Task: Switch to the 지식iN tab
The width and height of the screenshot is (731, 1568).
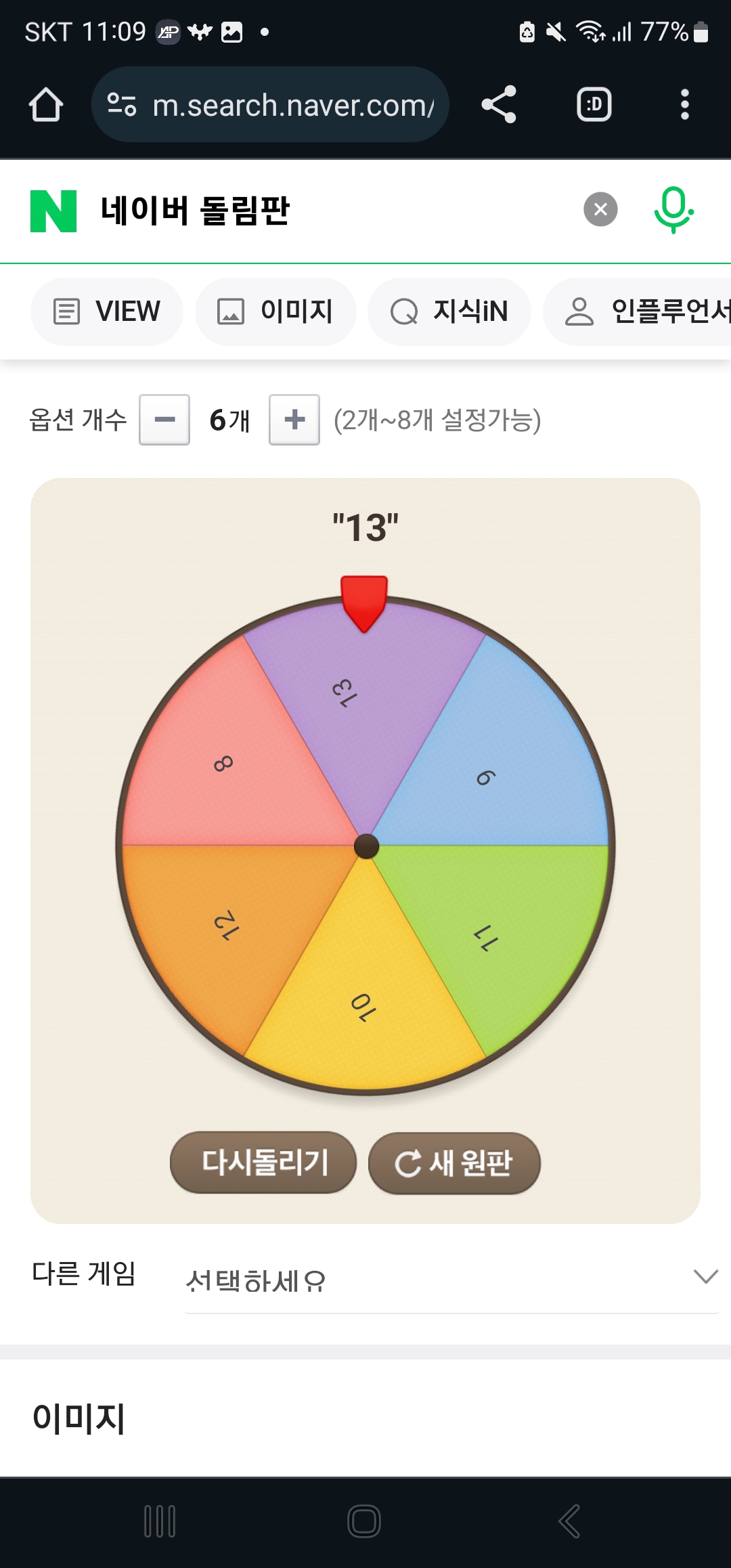Action: click(449, 311)
